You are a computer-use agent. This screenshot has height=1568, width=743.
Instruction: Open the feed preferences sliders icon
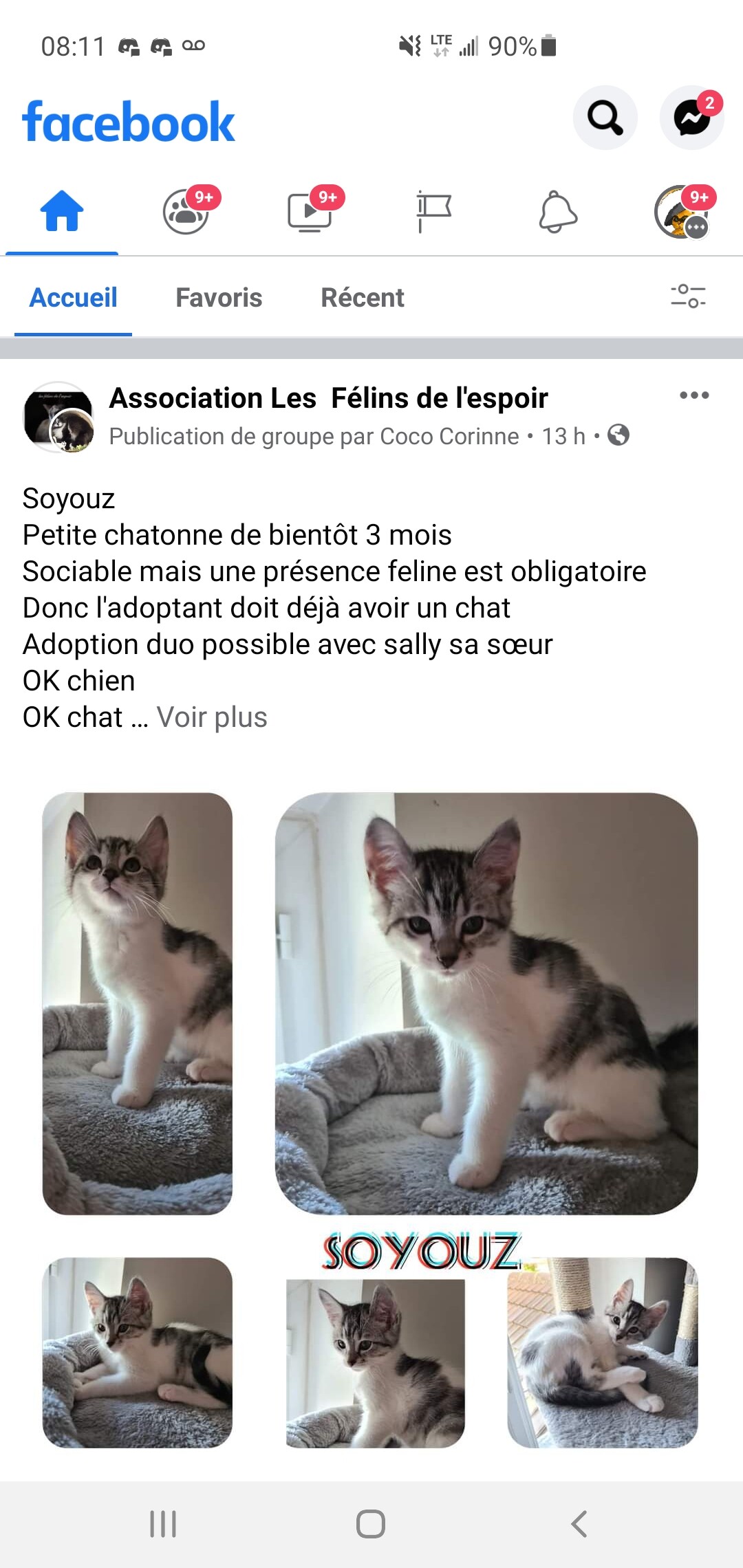688,296
